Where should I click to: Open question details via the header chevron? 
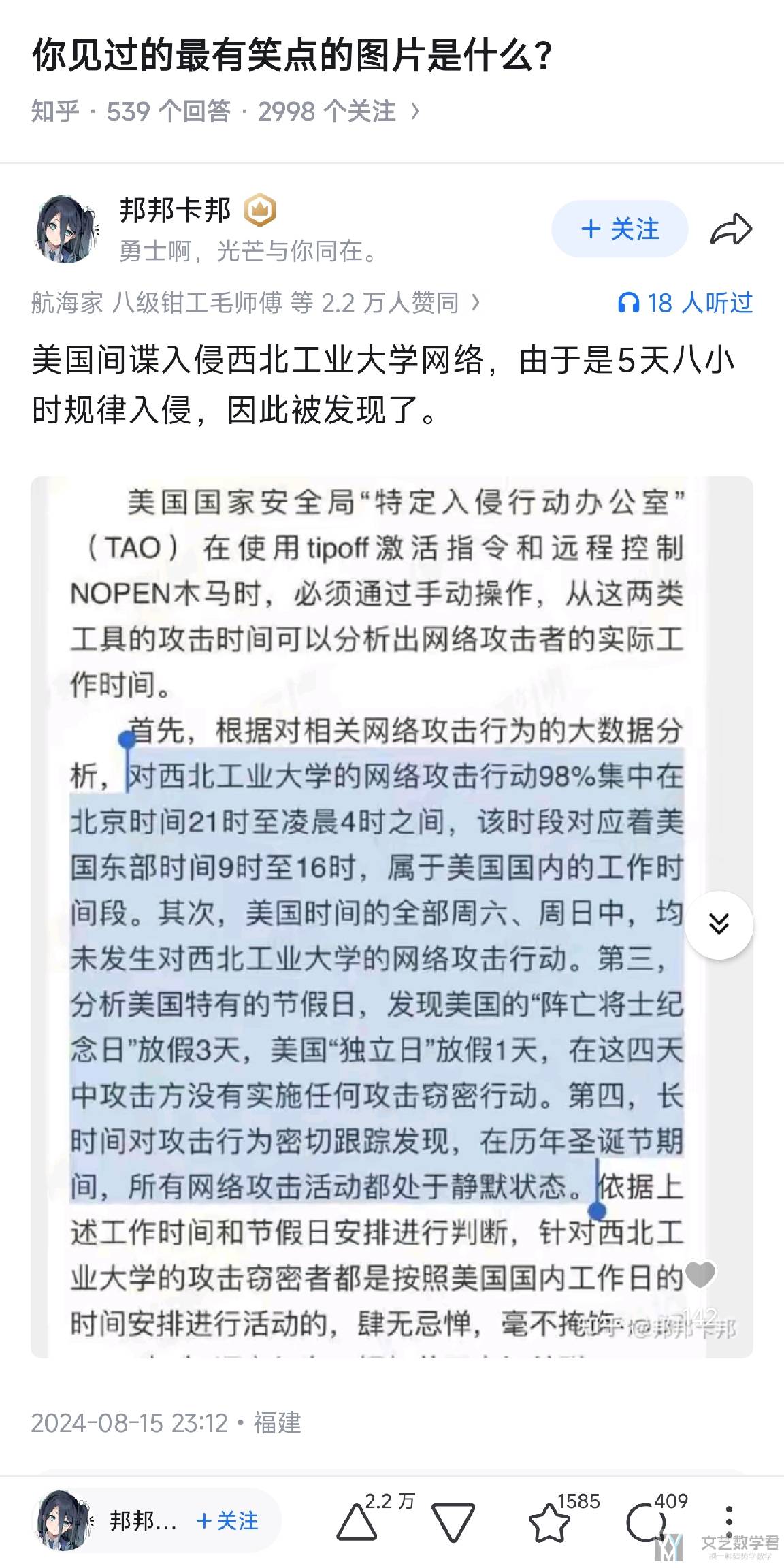click(x=415, y=111)
